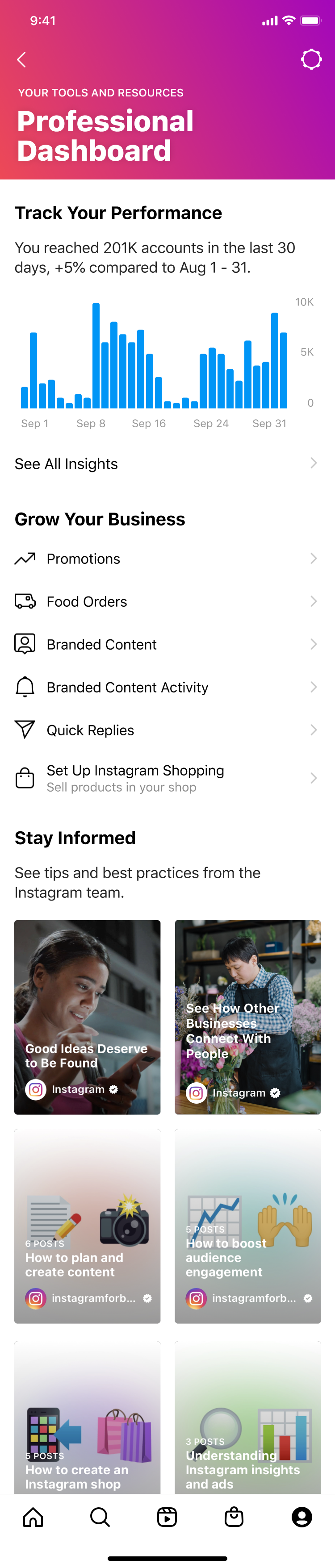Switch to the Search tab
Screen dimensions: 335x1568
(100, 1518)
